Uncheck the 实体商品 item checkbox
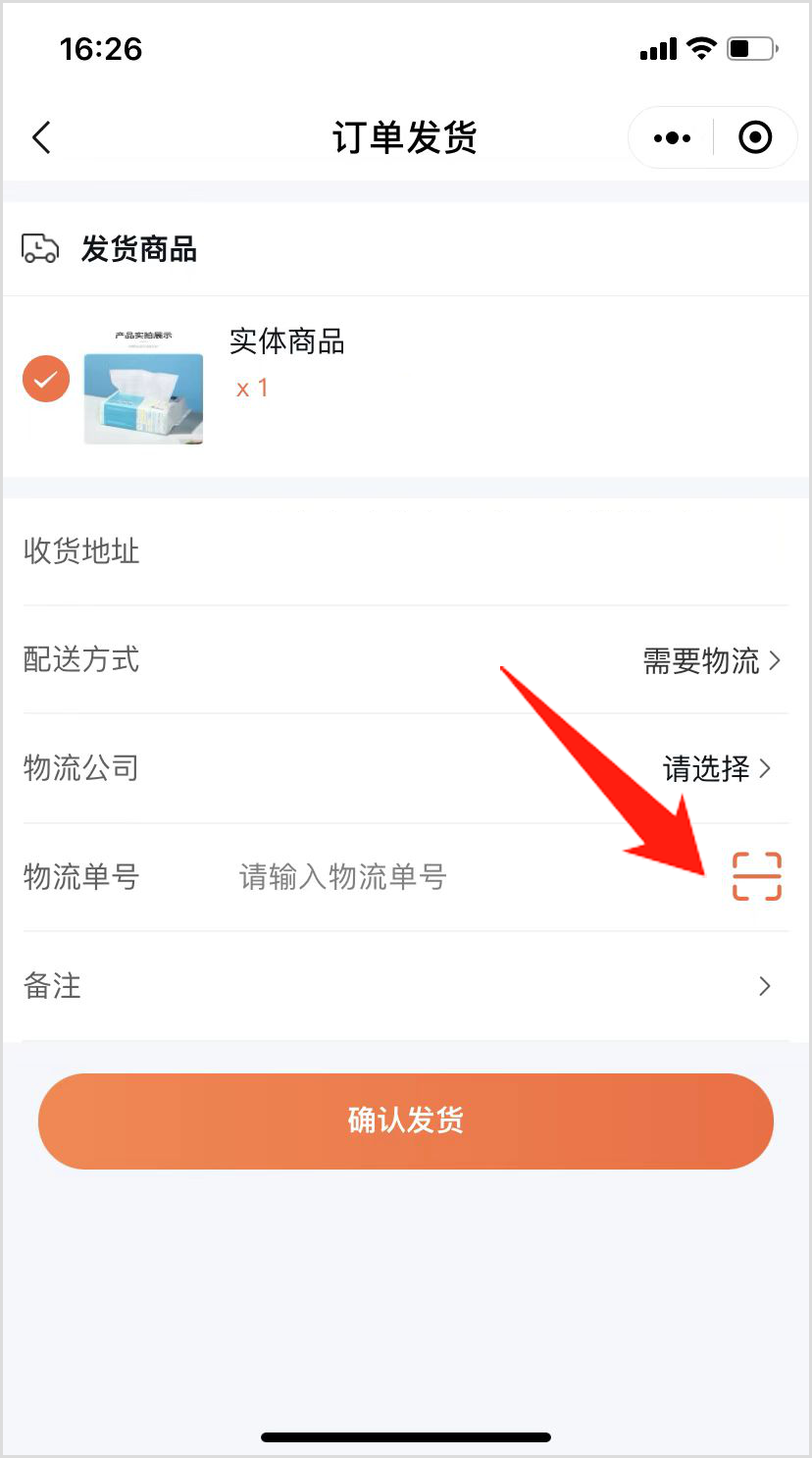 pos(46,379)
